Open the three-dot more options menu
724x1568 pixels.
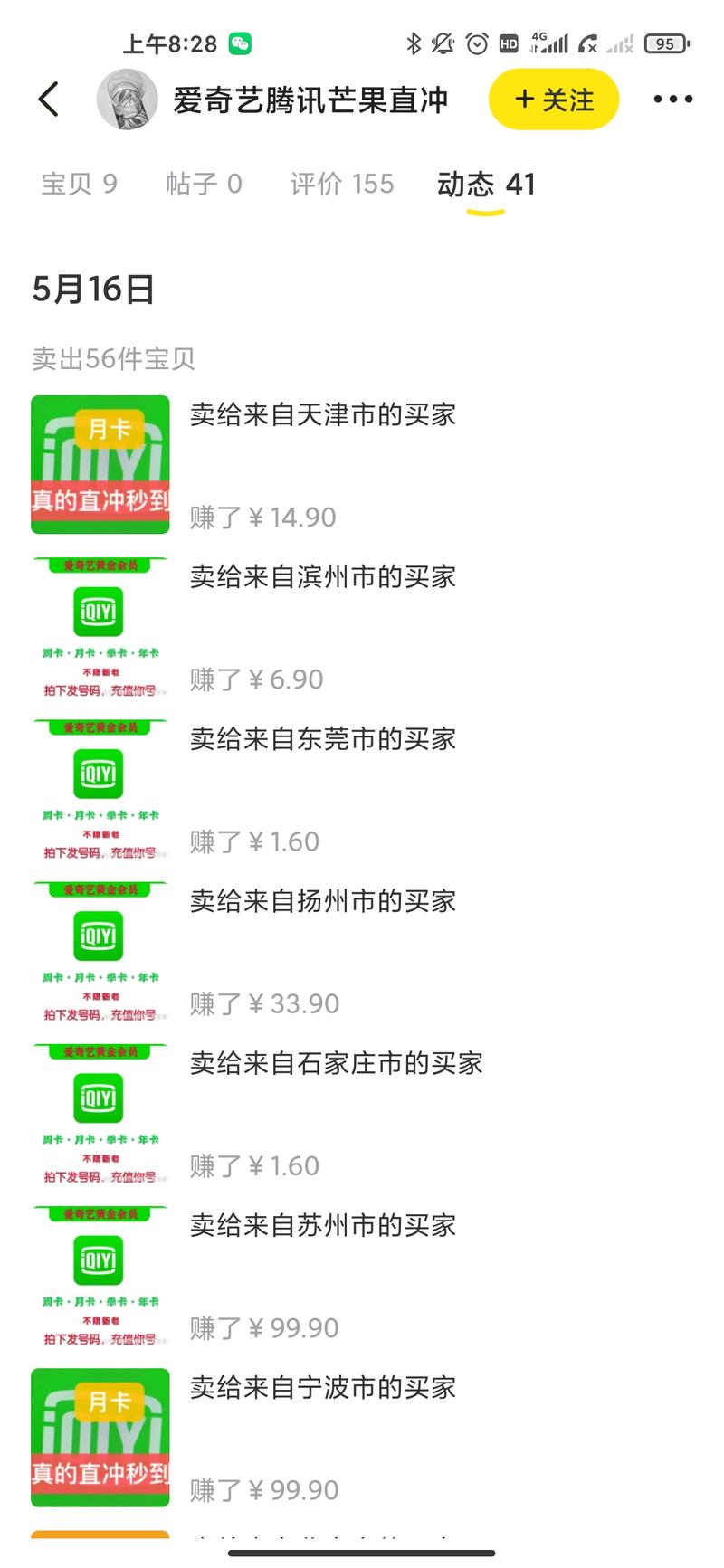pyautogui.click(x=673, y=100)
